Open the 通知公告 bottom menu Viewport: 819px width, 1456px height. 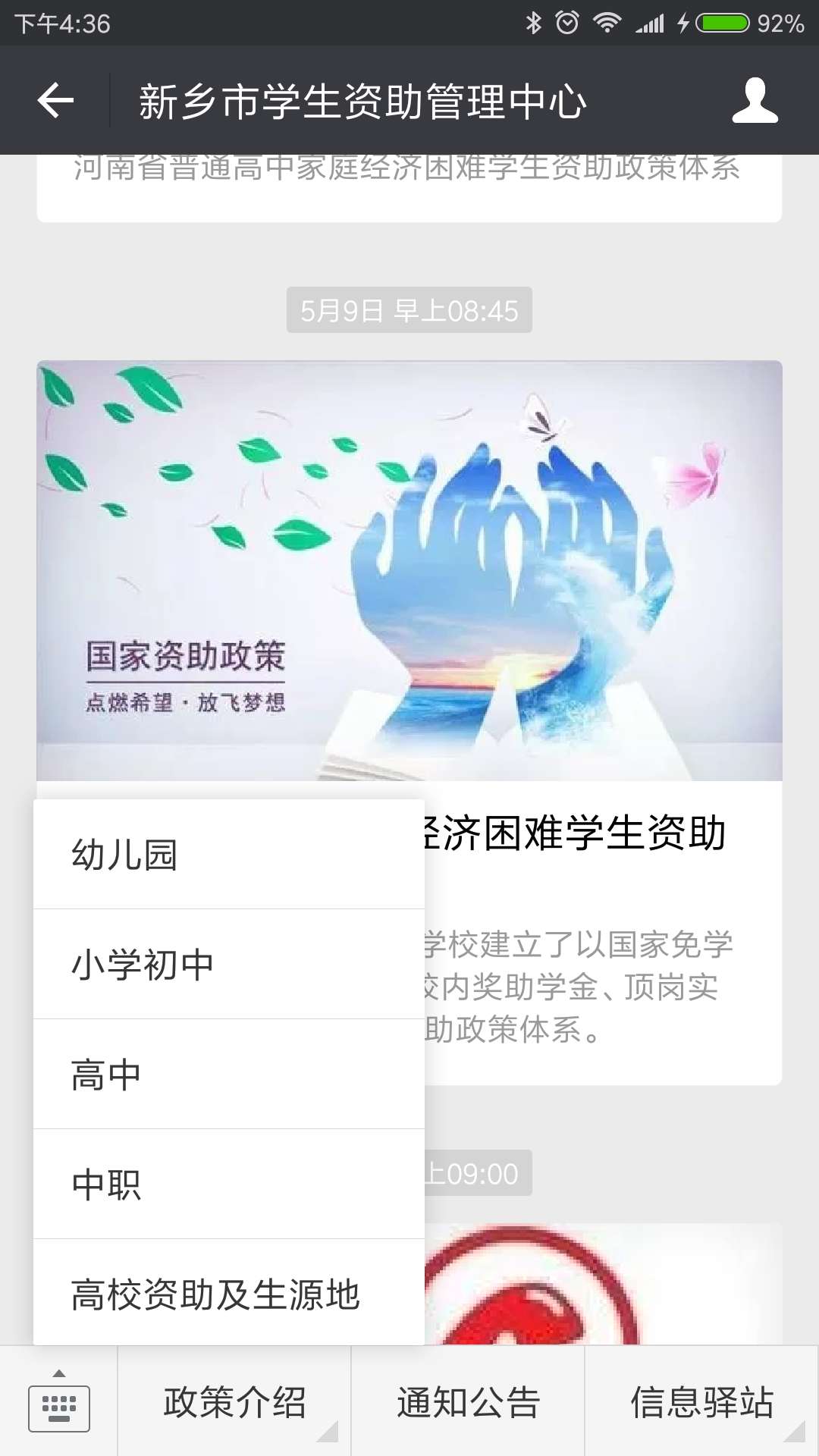click(468, 1402)
